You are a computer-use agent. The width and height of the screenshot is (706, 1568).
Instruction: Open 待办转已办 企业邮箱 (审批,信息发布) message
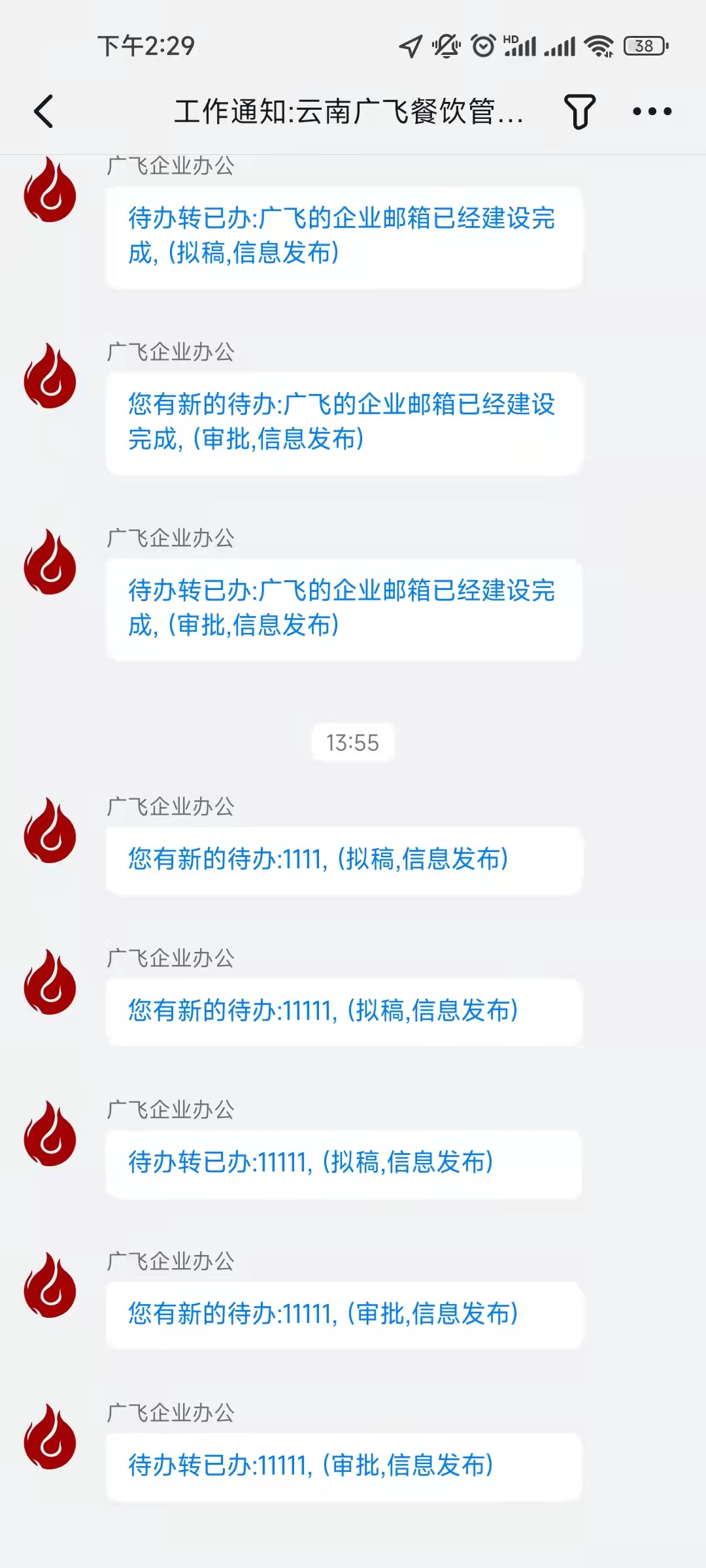(x=343, y=609)
